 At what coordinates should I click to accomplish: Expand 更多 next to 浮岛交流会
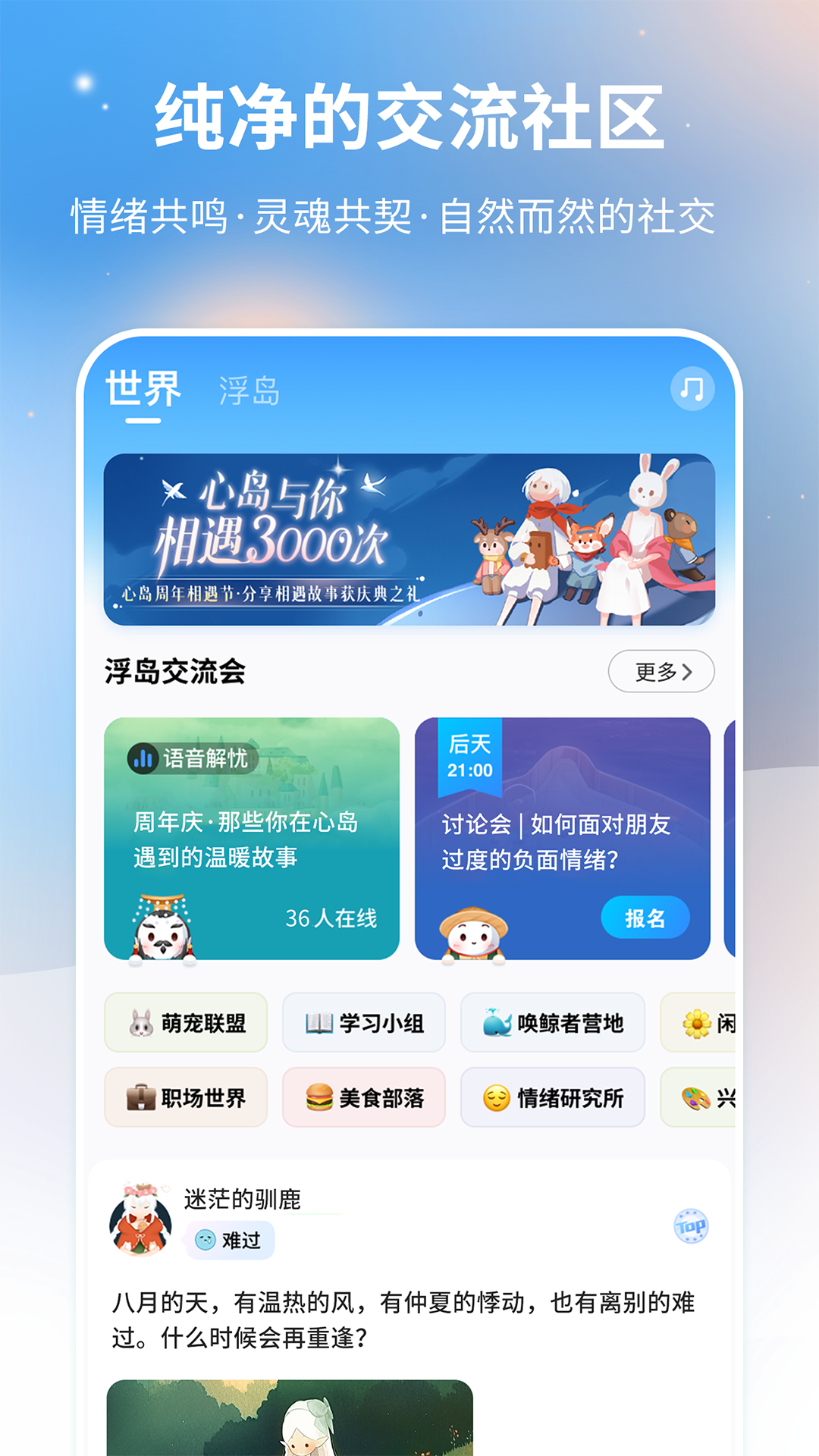(661, 671)
